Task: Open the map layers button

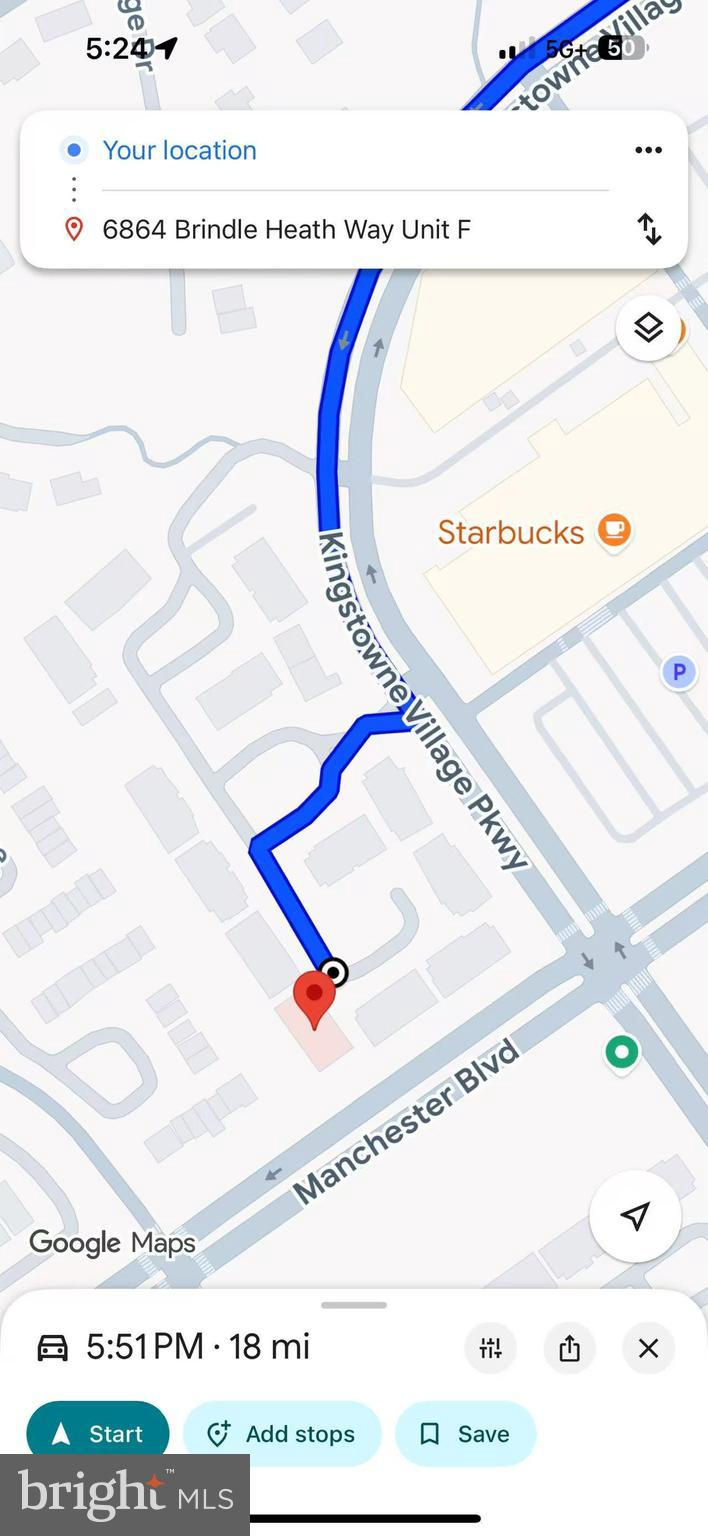Action: [648, 327]
